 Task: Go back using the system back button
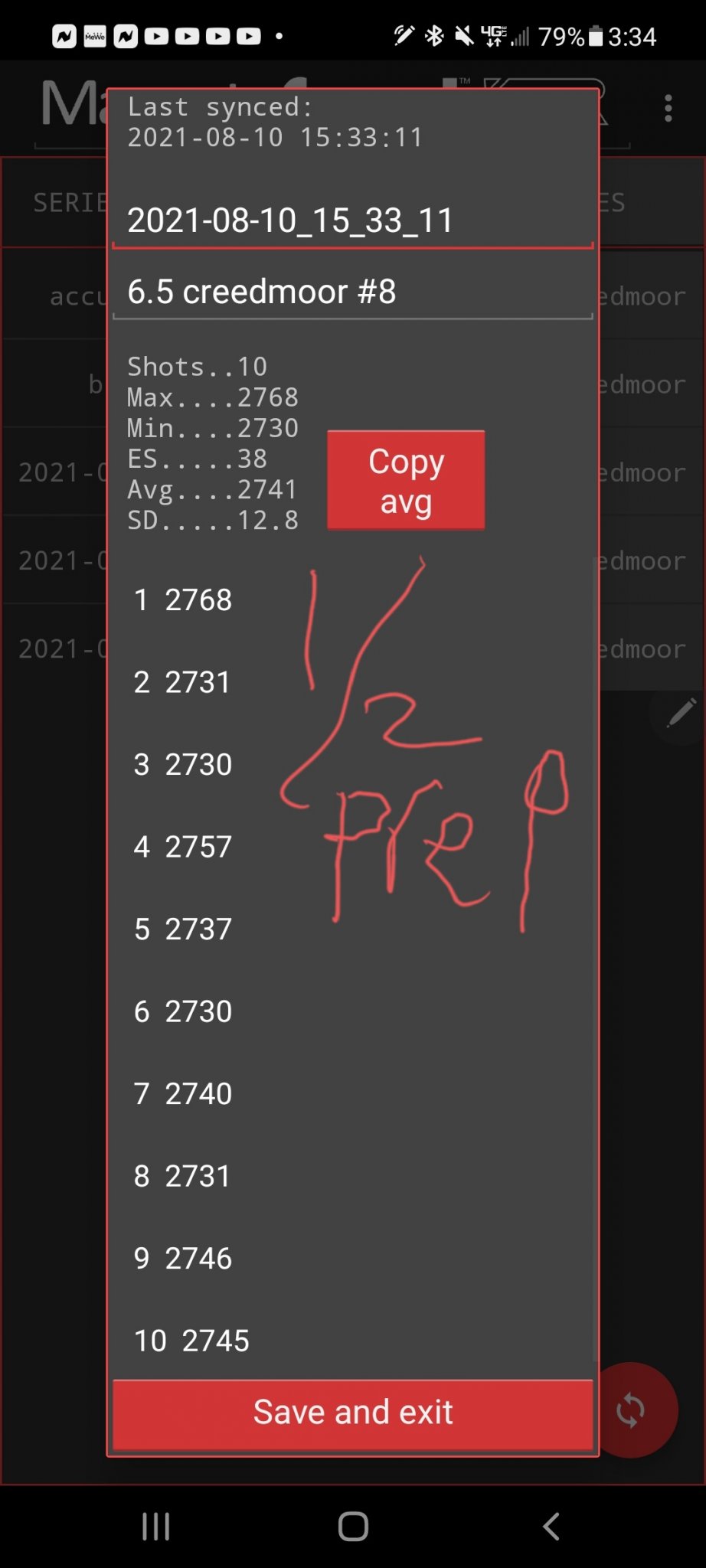[551, 1526]
